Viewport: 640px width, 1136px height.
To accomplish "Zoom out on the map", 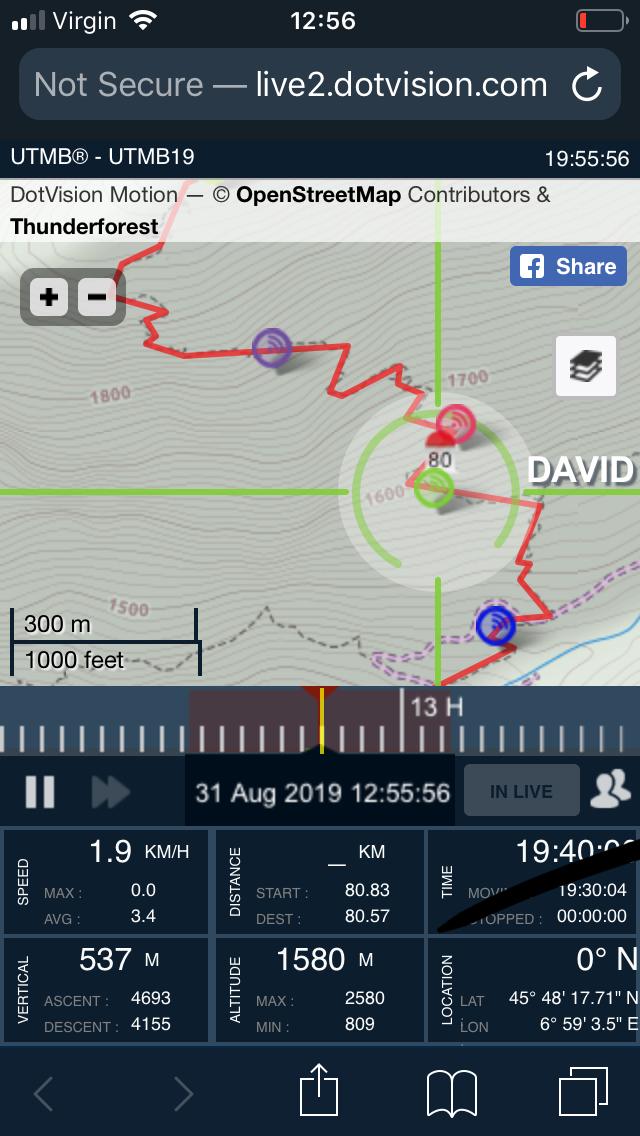I will [x=97, y=297].
